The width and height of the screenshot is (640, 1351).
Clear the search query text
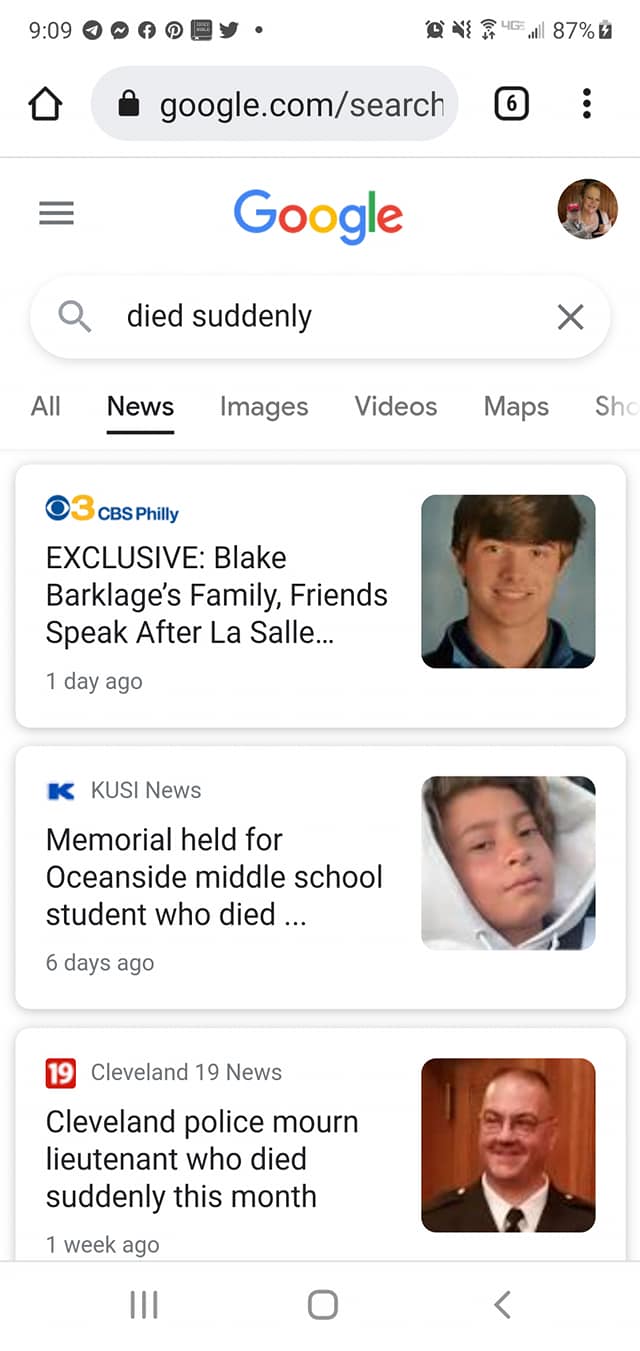tap(570, 318)
